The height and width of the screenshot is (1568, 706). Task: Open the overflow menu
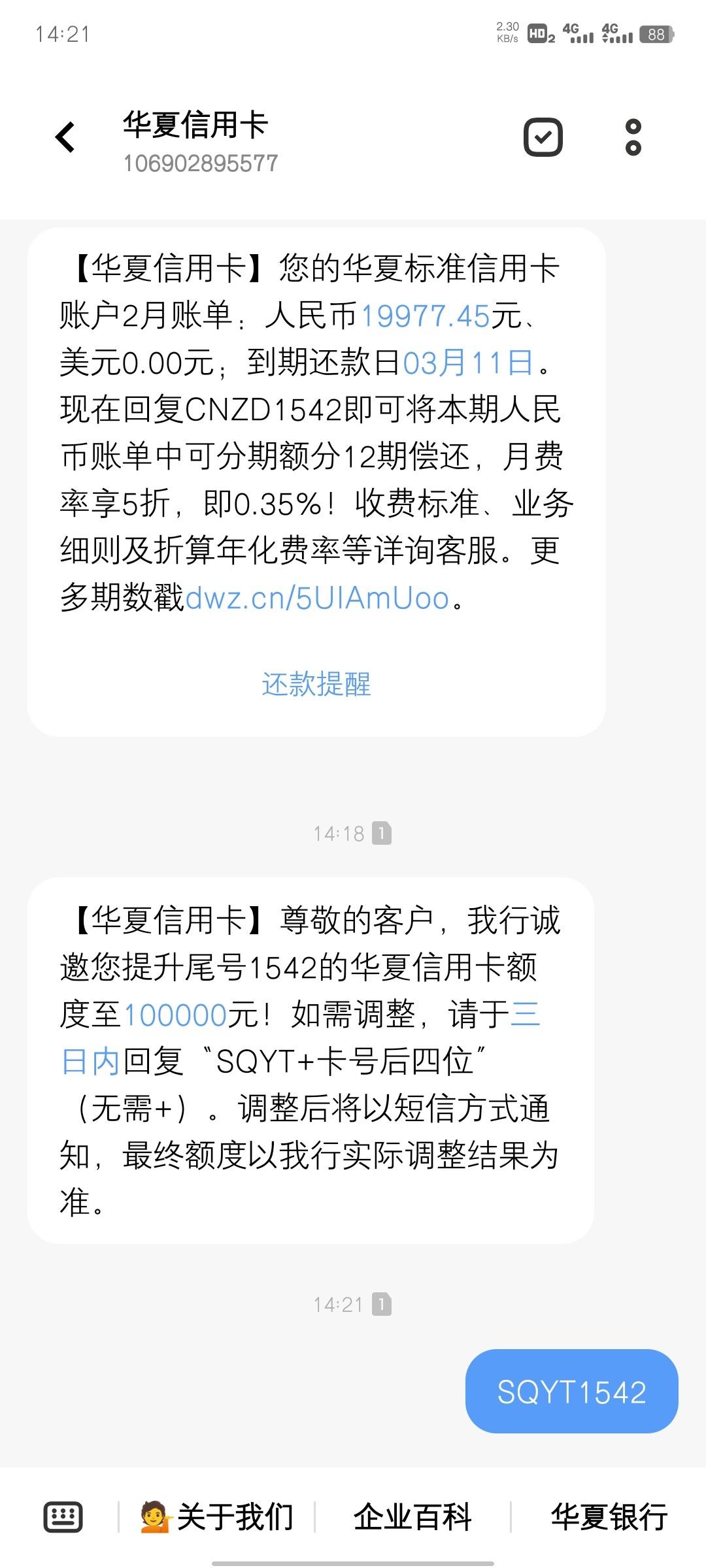[633, 137]
